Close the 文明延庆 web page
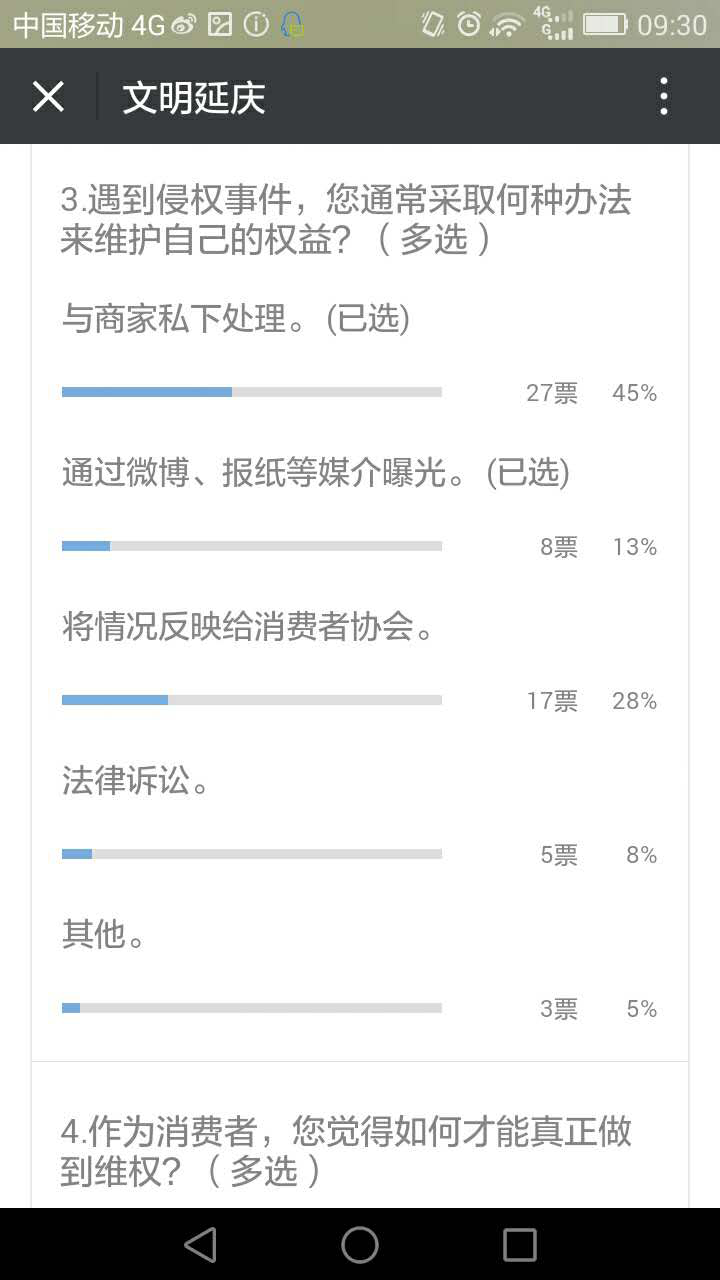The height and width of the screenshot is (1280, 720). click(48, 97)
